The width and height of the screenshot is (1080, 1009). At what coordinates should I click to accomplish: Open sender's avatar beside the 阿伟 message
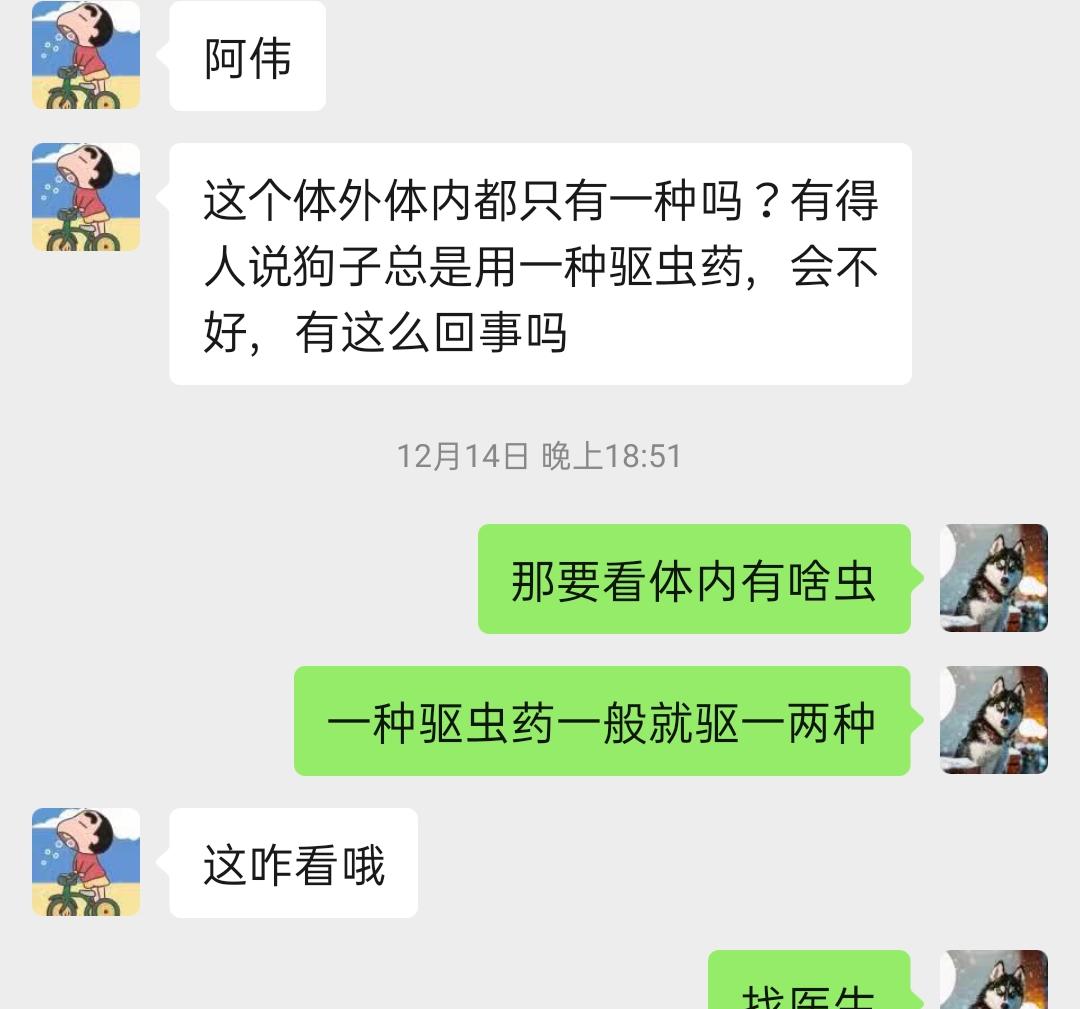pos(86,55)
